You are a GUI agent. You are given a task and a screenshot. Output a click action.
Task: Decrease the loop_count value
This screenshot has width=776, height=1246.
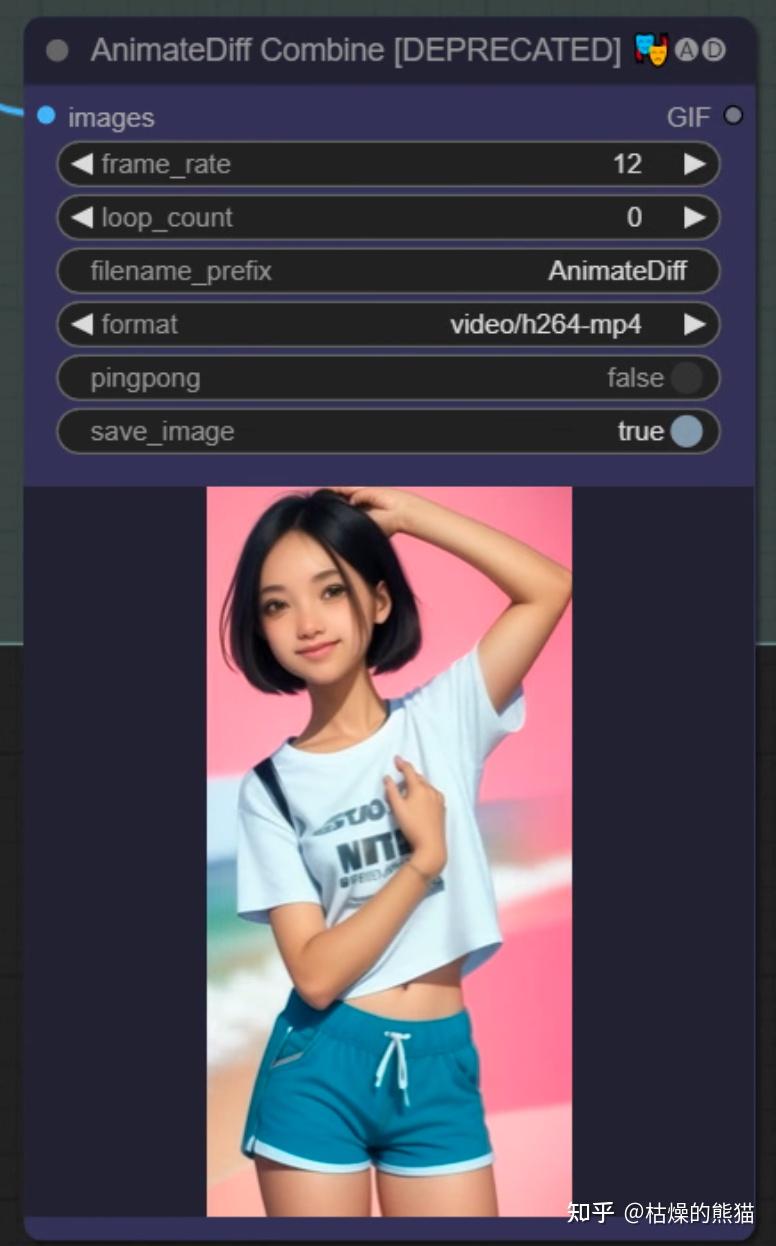coord(82,218)
